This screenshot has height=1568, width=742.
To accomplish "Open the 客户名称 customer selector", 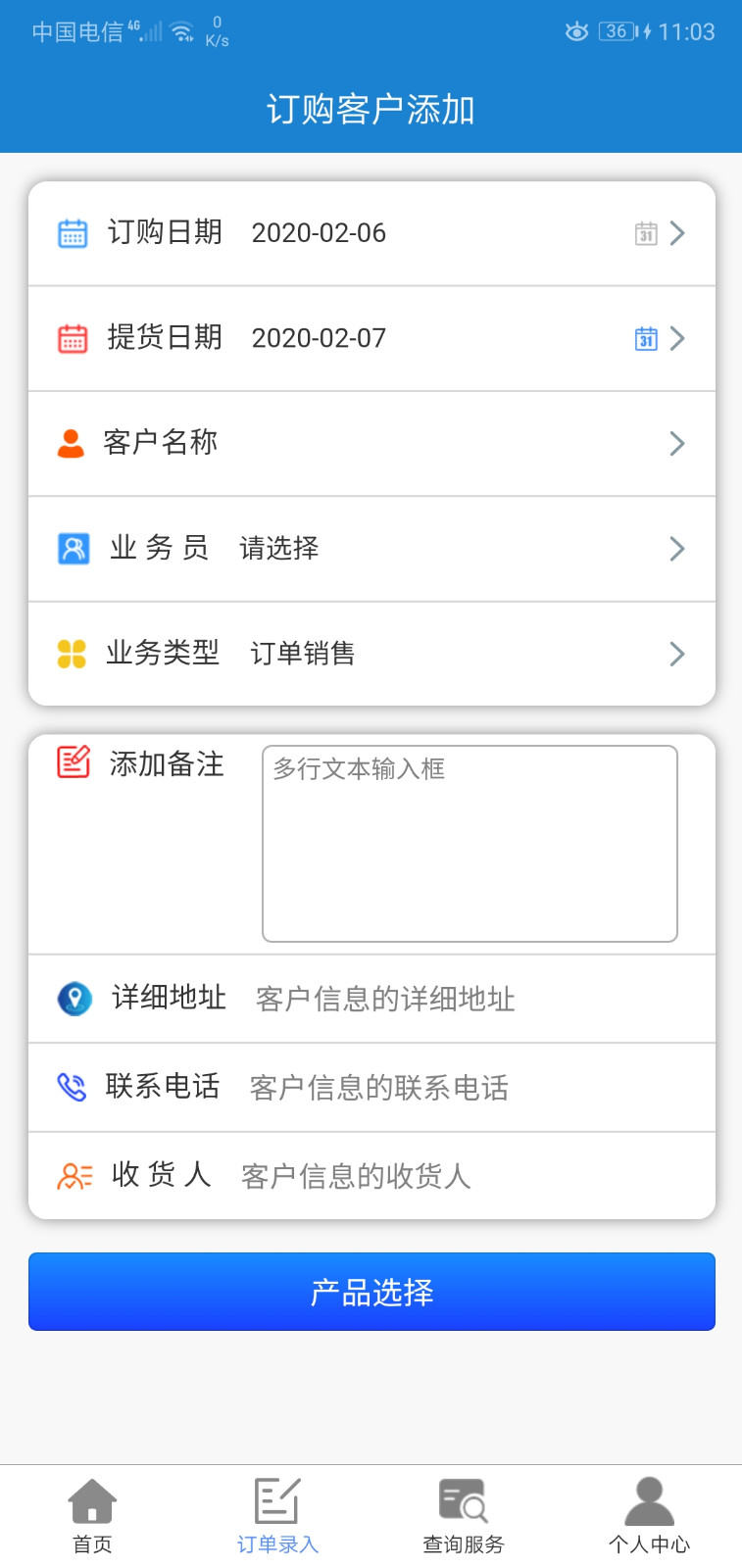I will pyautogui.click(x=371, y=443).
